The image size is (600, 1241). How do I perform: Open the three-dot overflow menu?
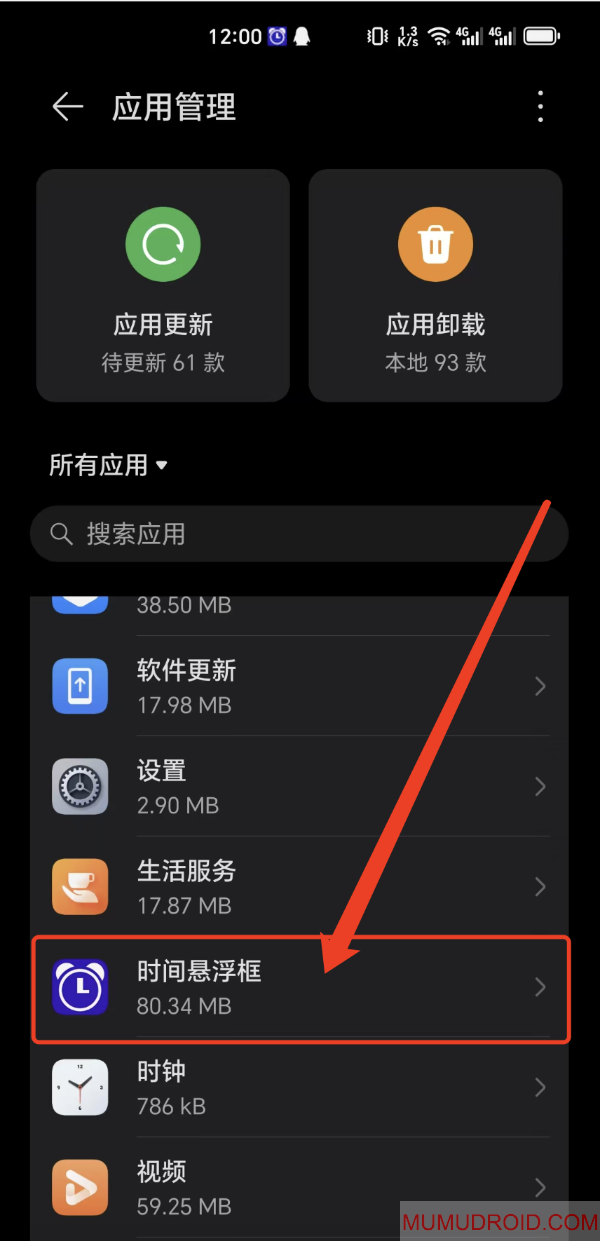[540, 107]
